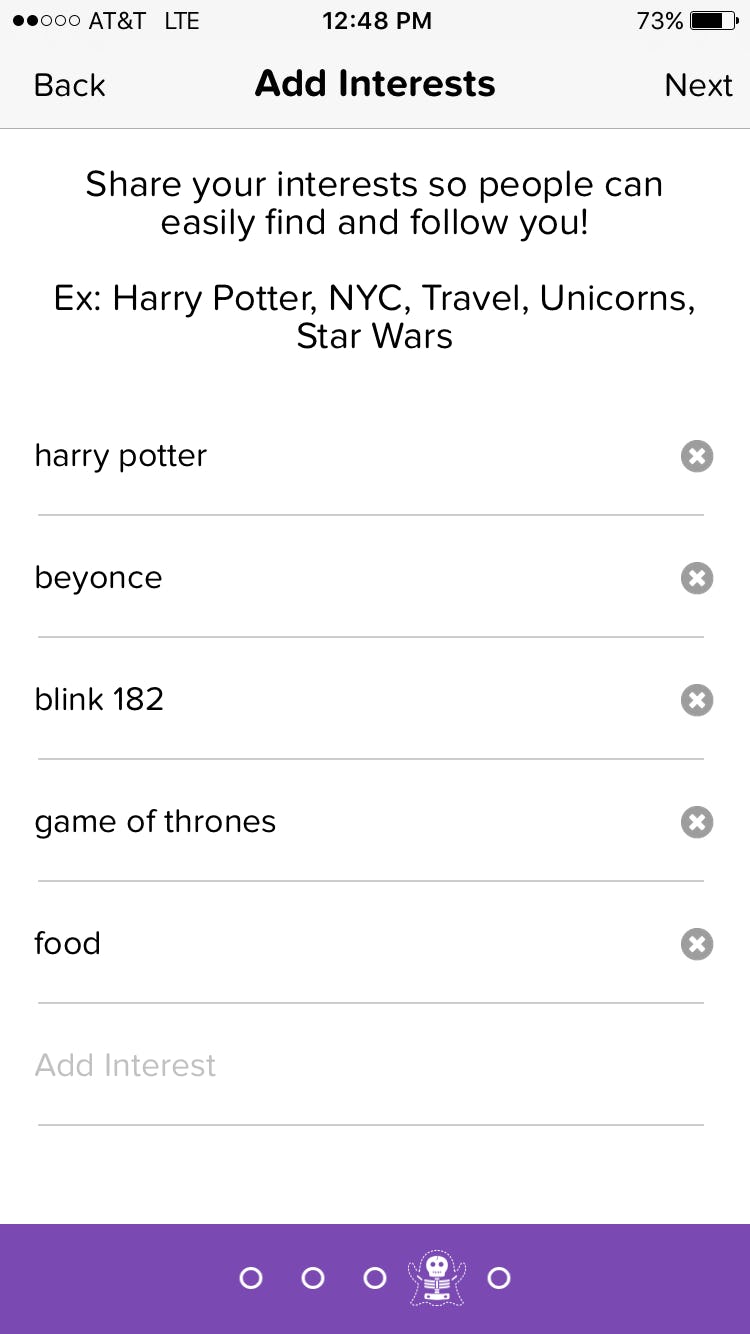Remove the harry potter interest
Viewport: 750px width, 1334px height.
pyautogui.click(x=696, y=456)
